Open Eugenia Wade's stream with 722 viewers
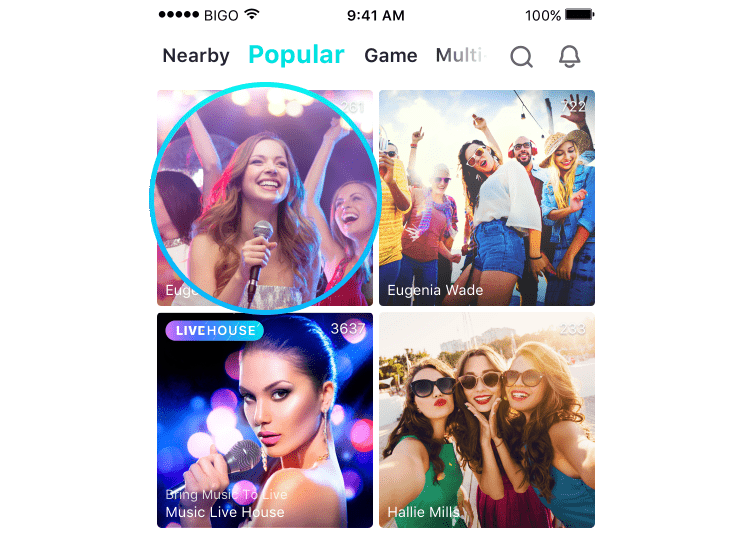This screenshot has width=750, height=536. click(x=487, y=197)
